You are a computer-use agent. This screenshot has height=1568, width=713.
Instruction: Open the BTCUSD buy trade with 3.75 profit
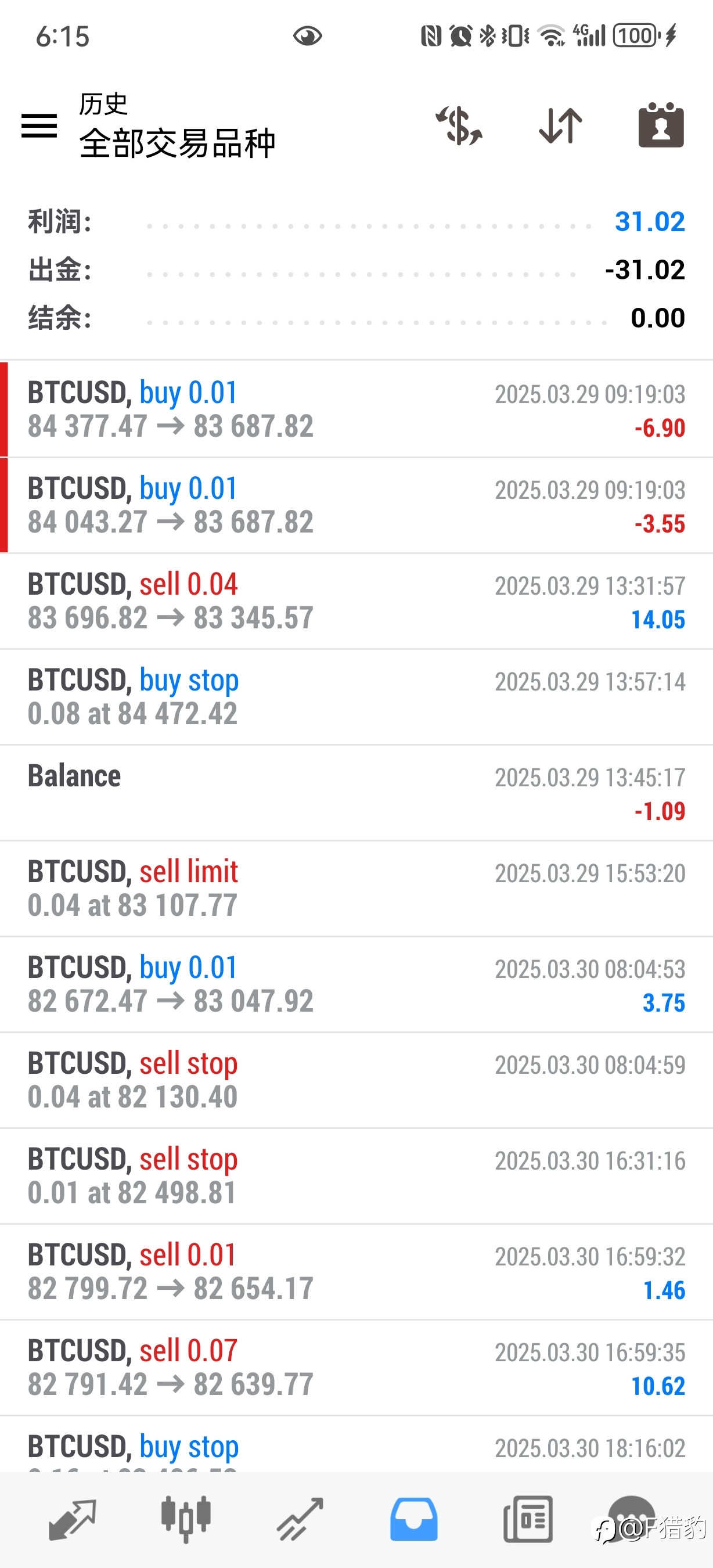[356, 984]
